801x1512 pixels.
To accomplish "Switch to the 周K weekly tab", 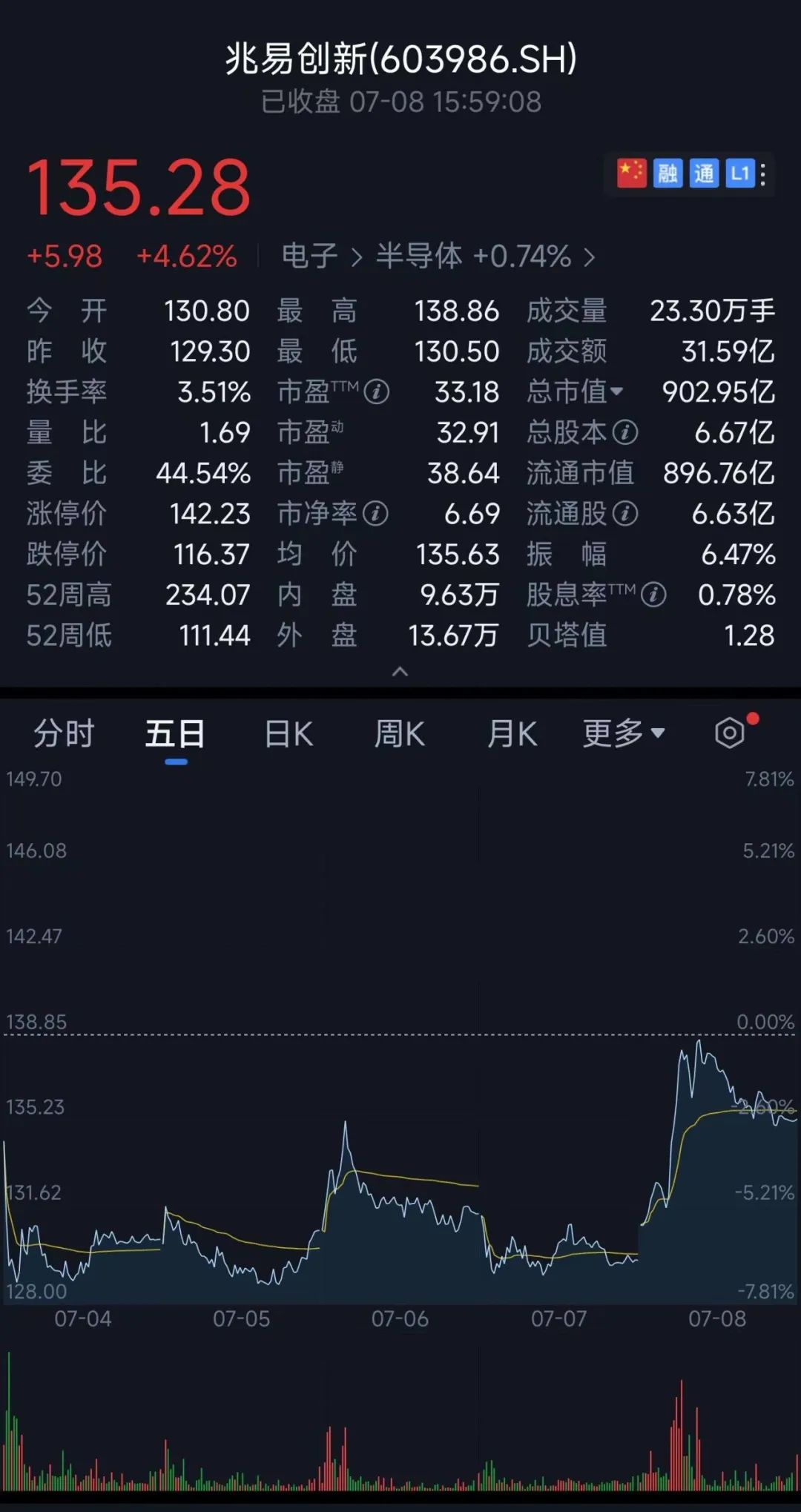I will [400, 733].
